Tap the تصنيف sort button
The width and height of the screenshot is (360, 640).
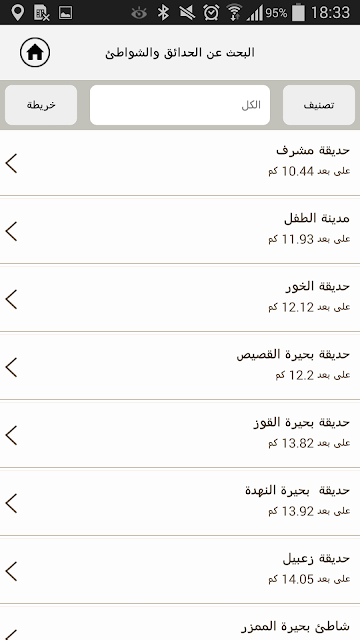[319, 105]
